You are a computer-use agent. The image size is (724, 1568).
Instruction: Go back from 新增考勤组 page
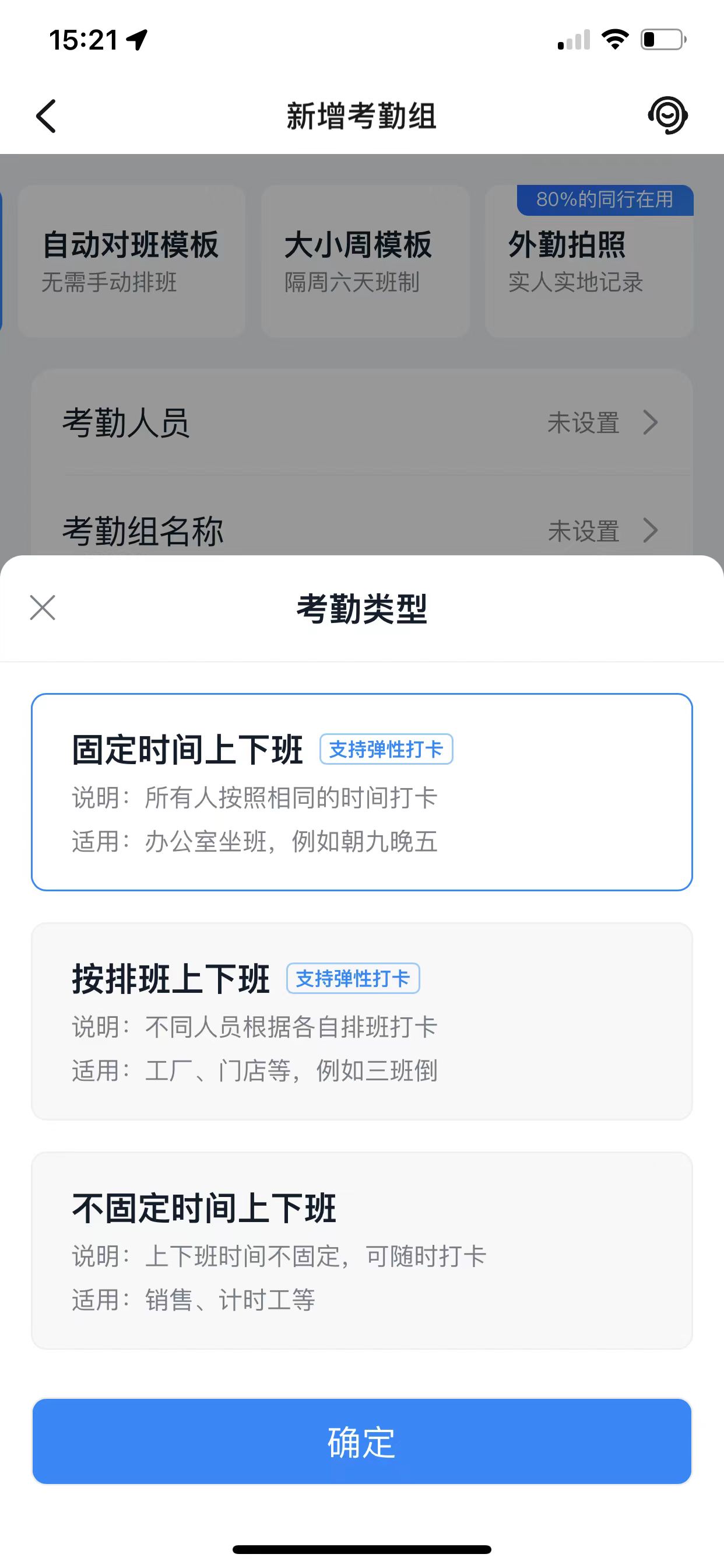[46, 116]
